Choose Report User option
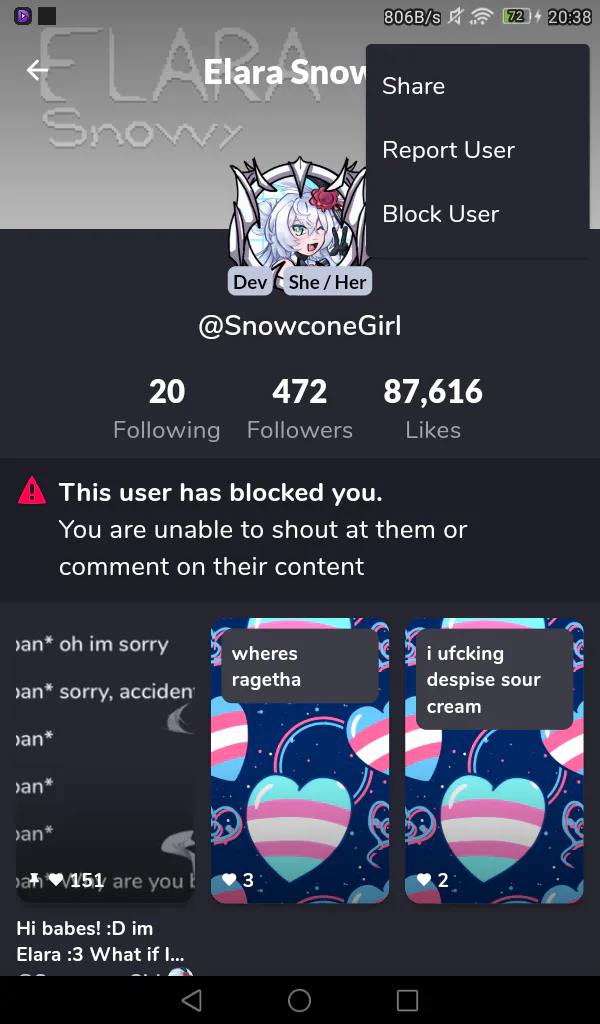This screenshot has width=600, height=1024. (x=448, y=150)
